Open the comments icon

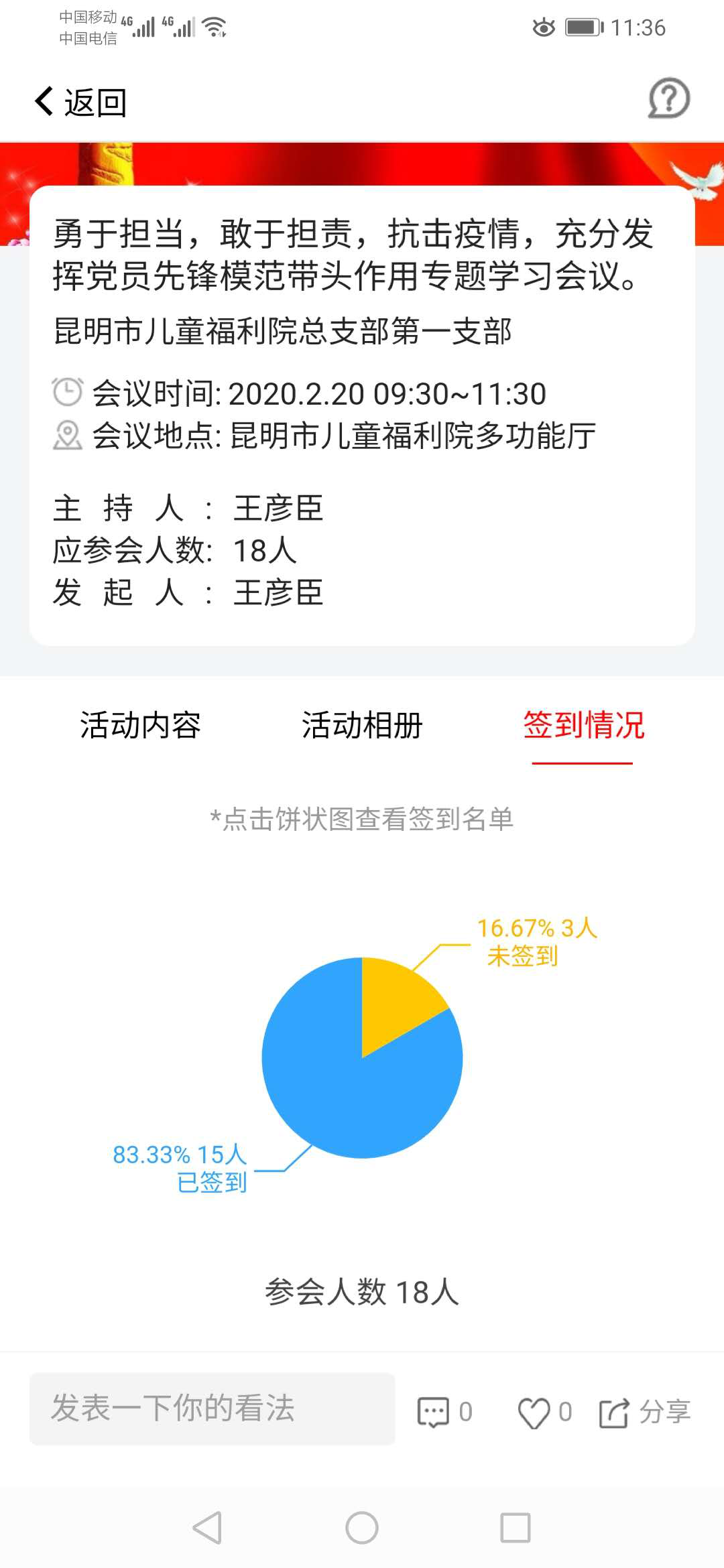(x=444, y=1412)
